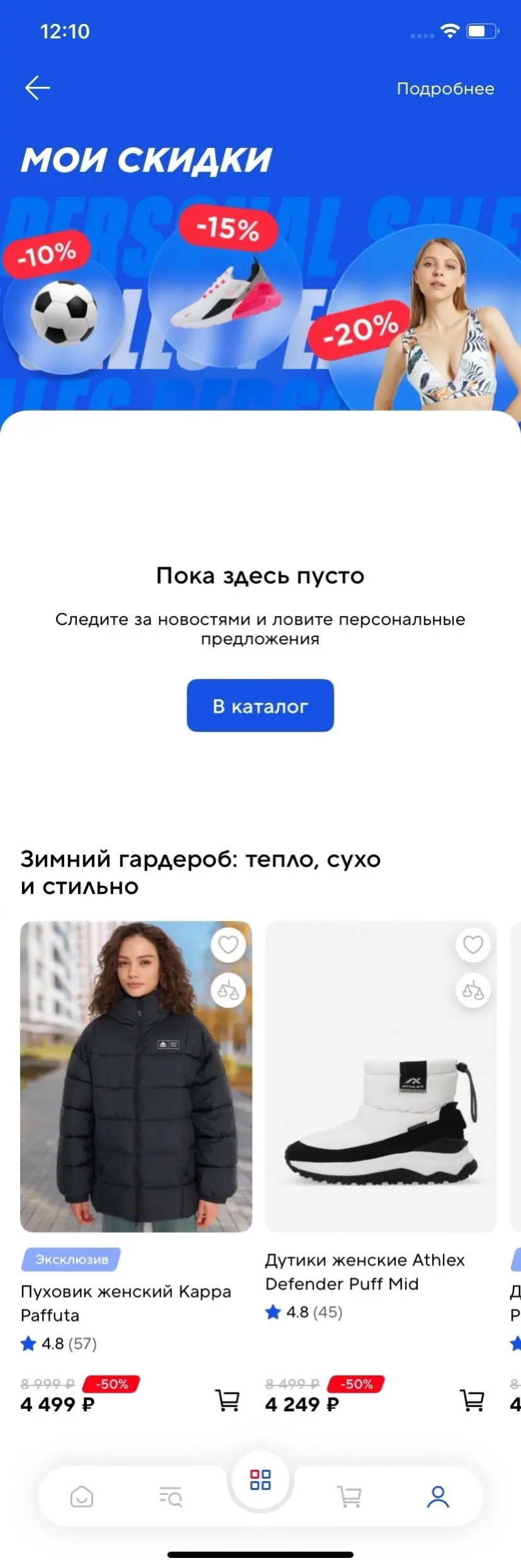The width and height of the screenshot is (521, 1568).
Task: Open the profile tab
Action: click(x=438, y=1496)
